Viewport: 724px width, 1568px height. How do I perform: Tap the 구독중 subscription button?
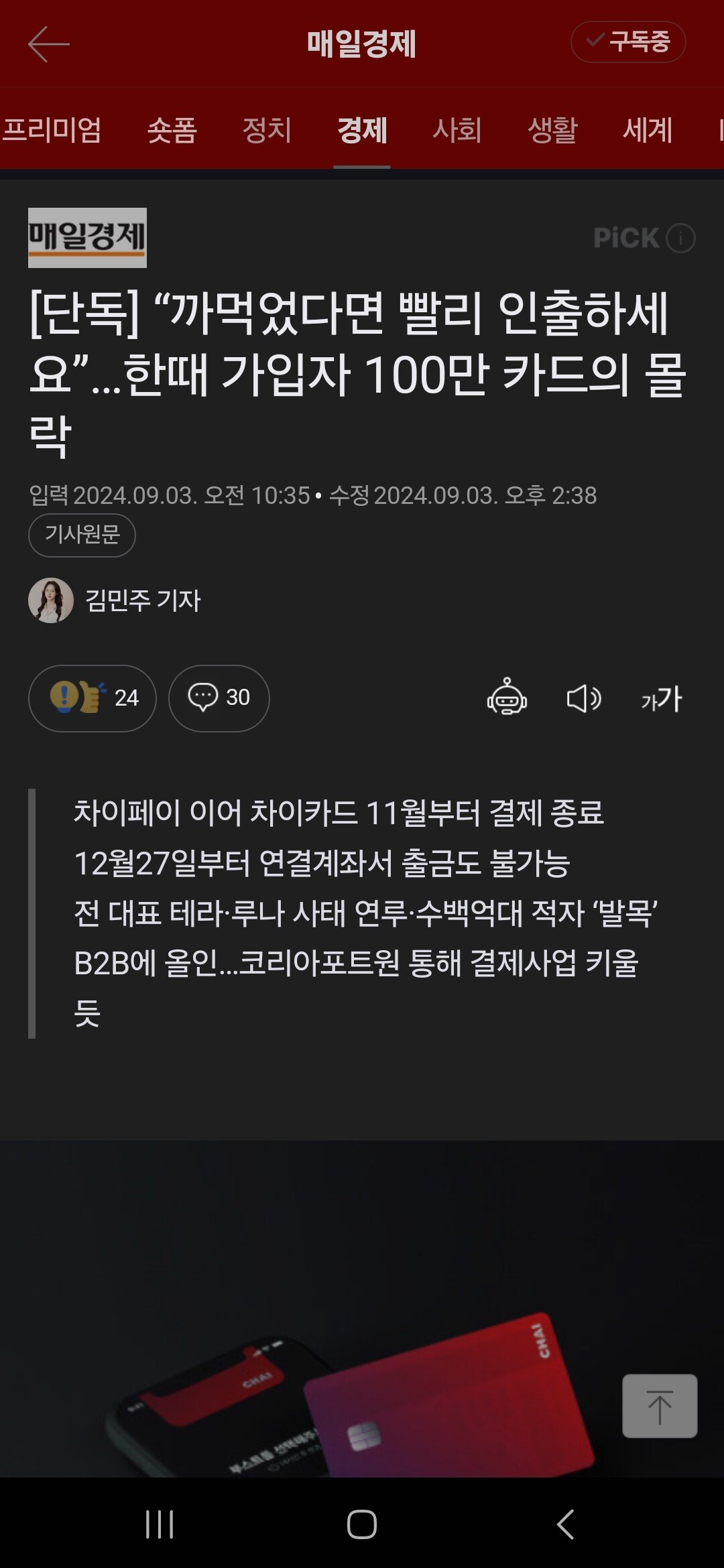pos(628,42)
